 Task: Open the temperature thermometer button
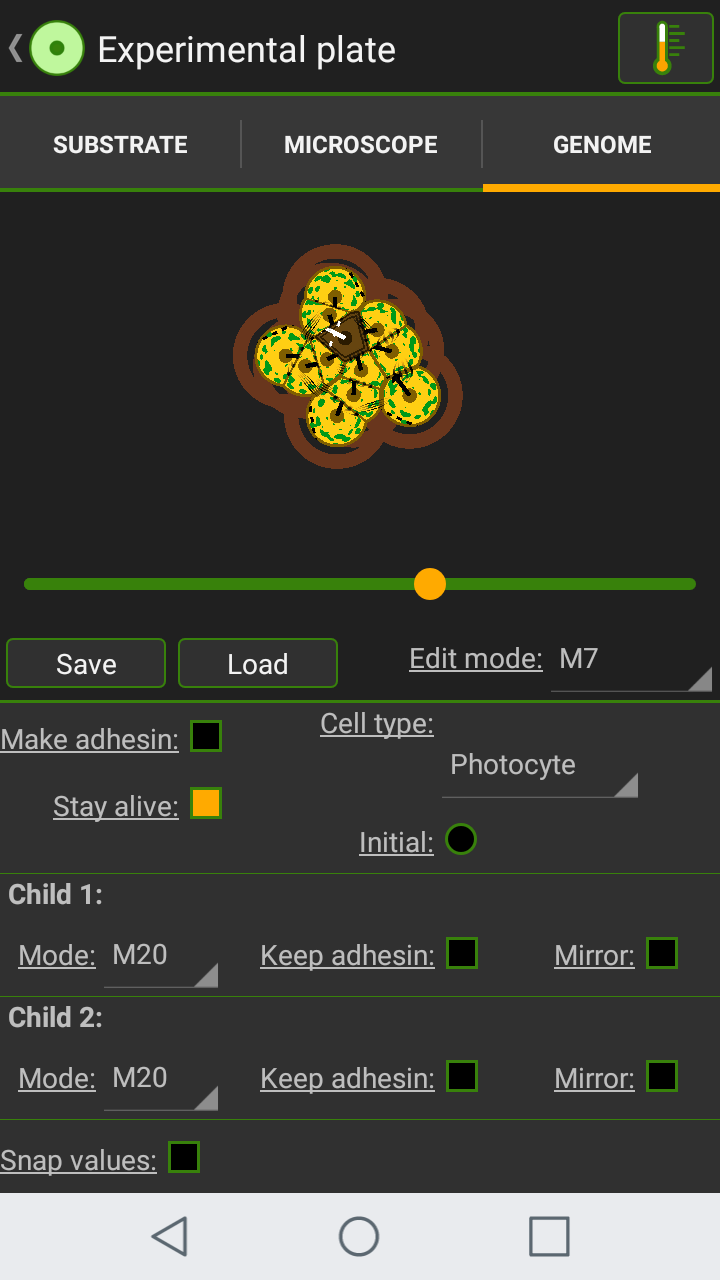pos(665,48)
